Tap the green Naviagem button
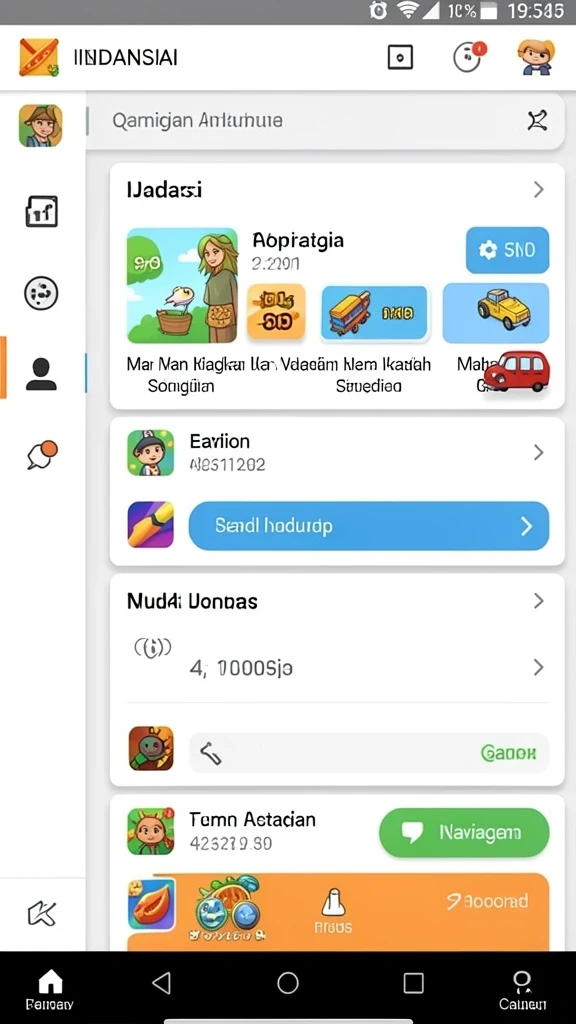Screen dimensions: 576x1024 tap(464, 833)
